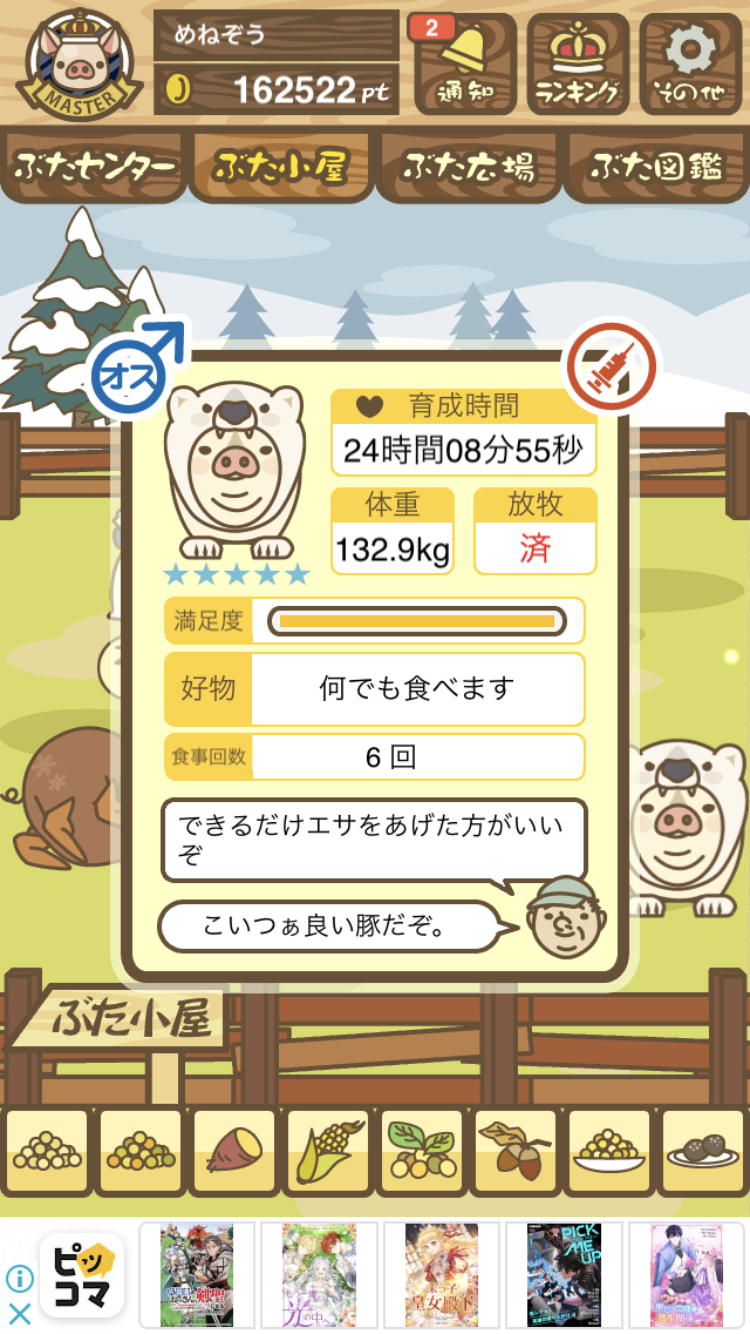Feed the acorns
Image resolution: width=750 pixels, height=1334 pixels.
(x=515, y=1153)
